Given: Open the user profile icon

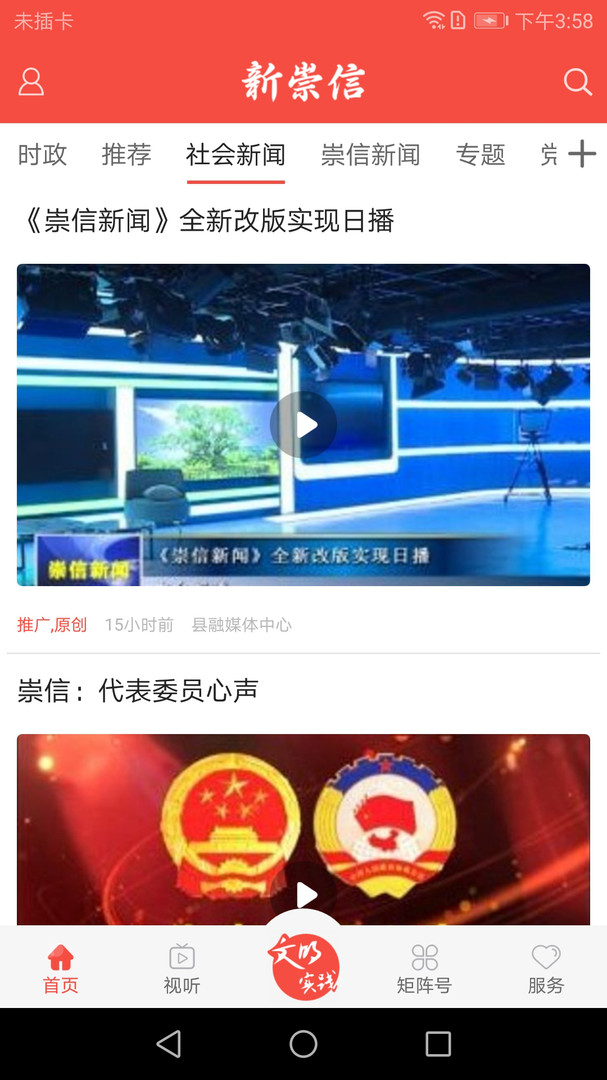Looking at the screenshot, I should [31, 82].
